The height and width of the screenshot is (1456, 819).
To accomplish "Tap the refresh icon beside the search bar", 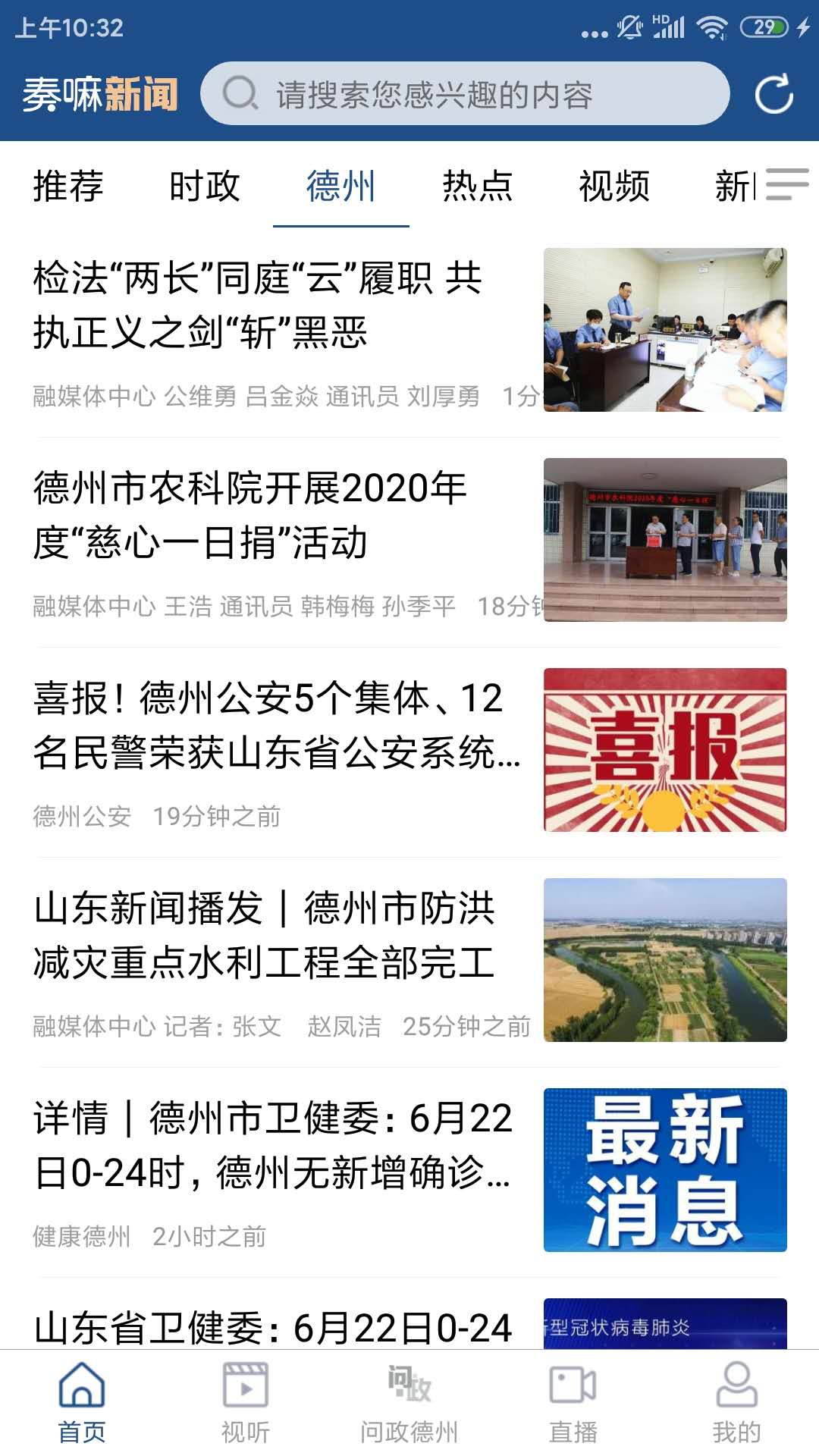I will pos(773,94).
